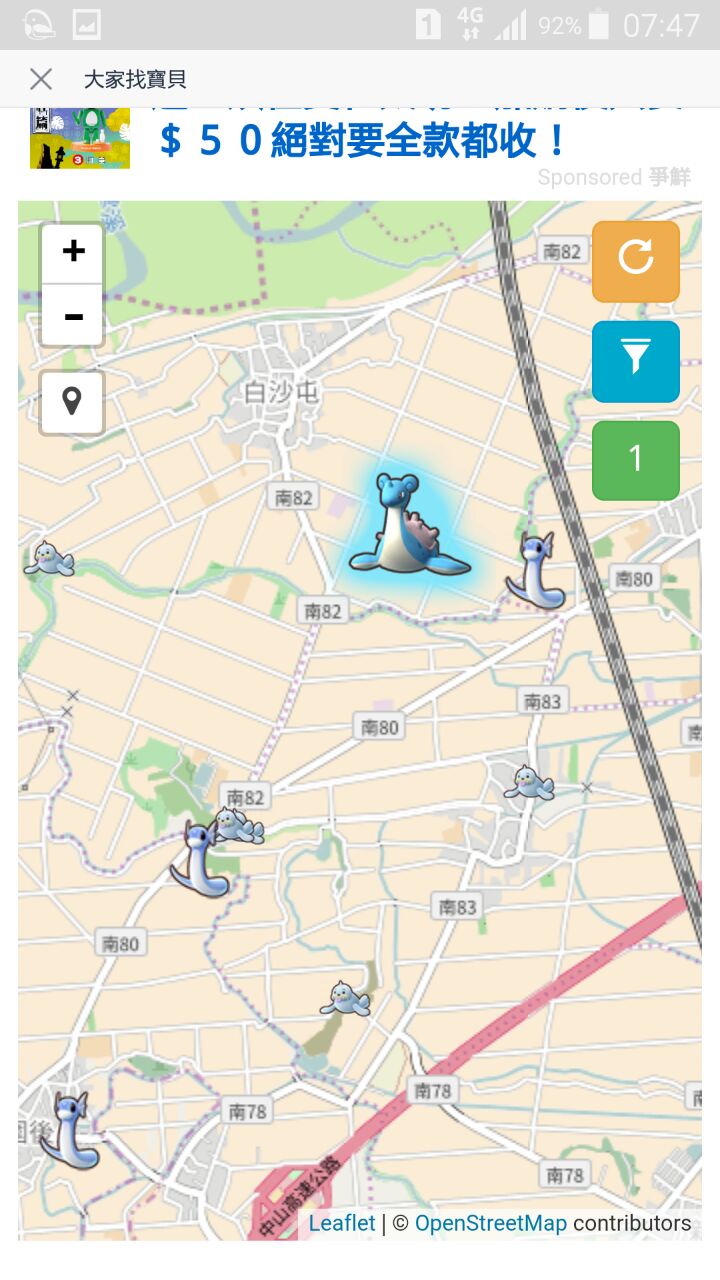The image size is (720, 1280).
Task: Locate my current position on map
Action: click(72, 402)
